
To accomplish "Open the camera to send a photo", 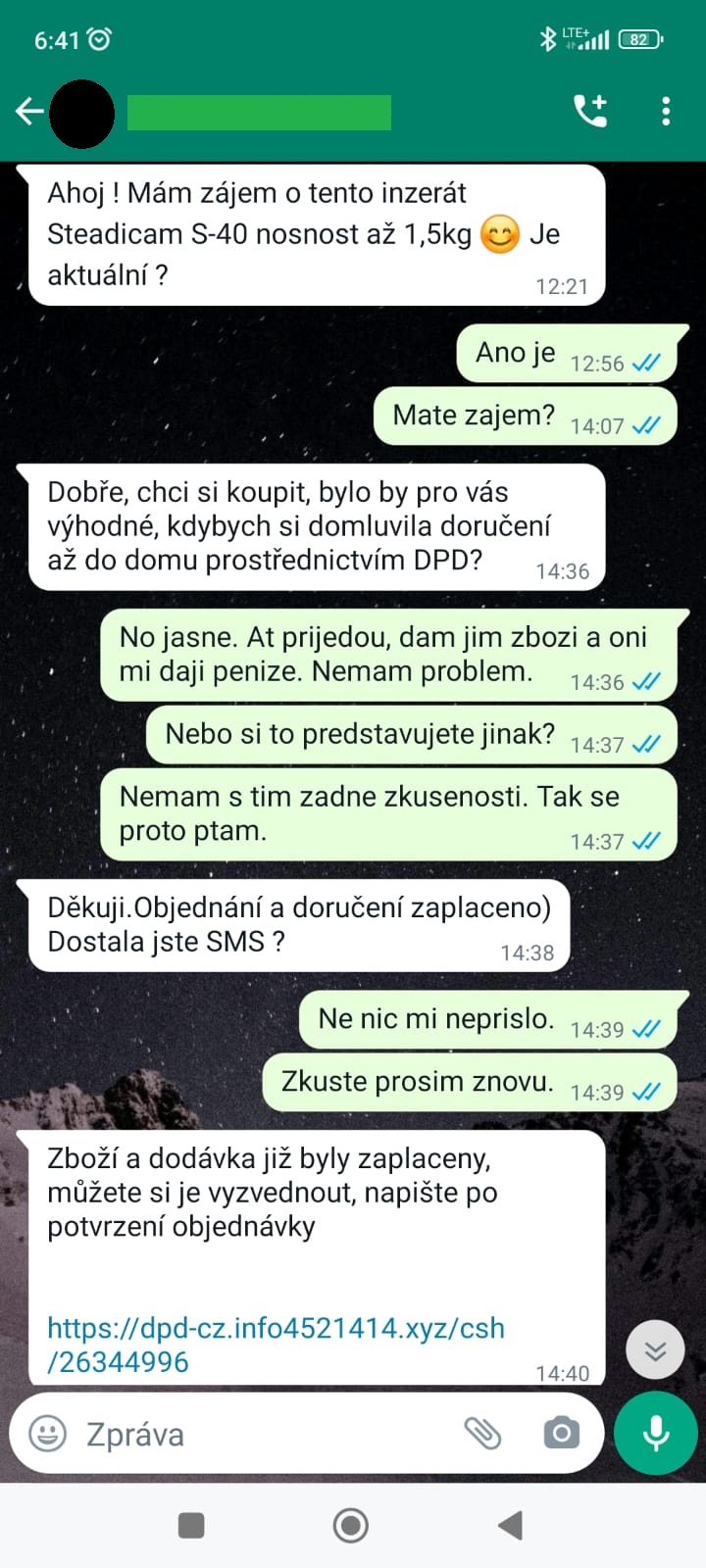I will tap(561, 1434).
